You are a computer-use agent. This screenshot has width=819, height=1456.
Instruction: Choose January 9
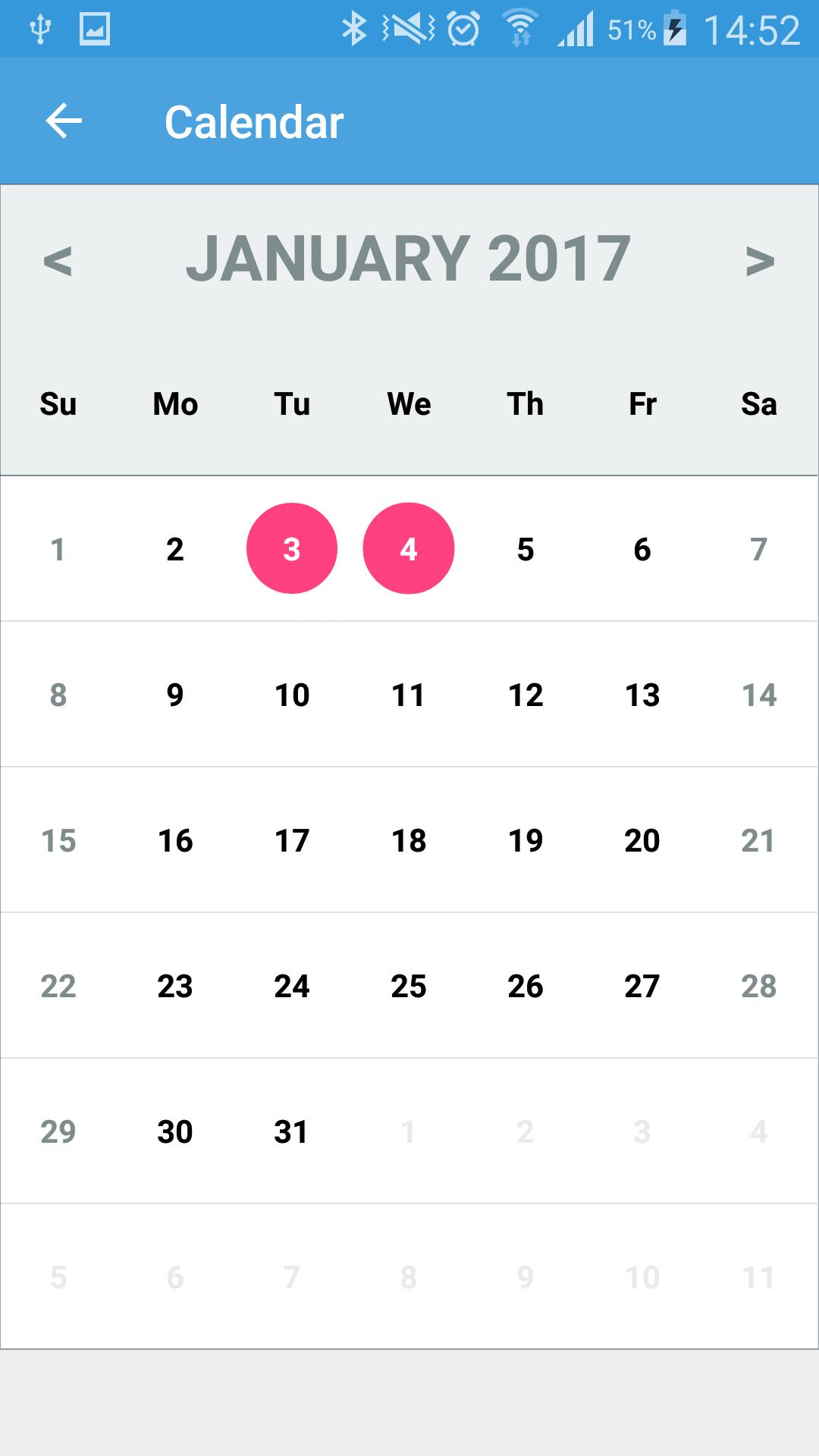pos(175,694)
